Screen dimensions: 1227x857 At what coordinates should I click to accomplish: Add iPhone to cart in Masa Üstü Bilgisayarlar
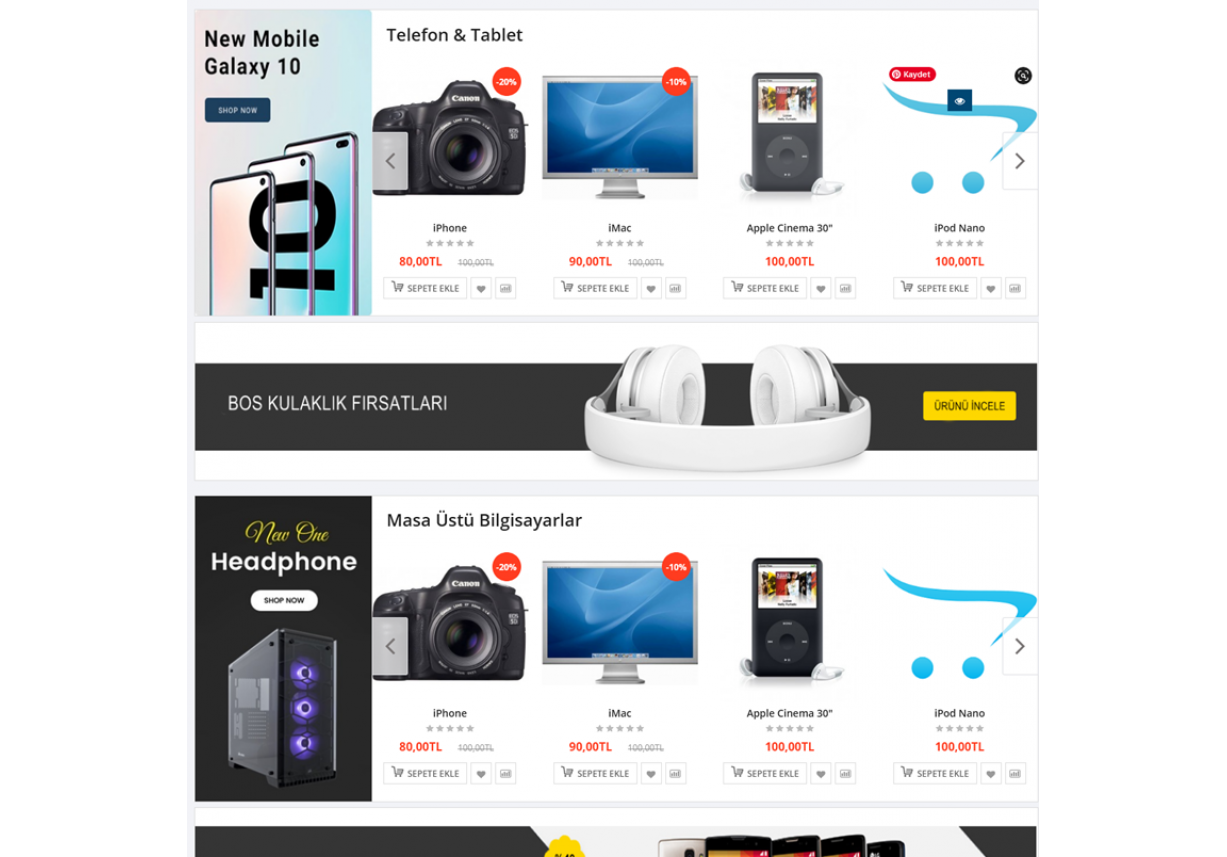tap(425, 773)
